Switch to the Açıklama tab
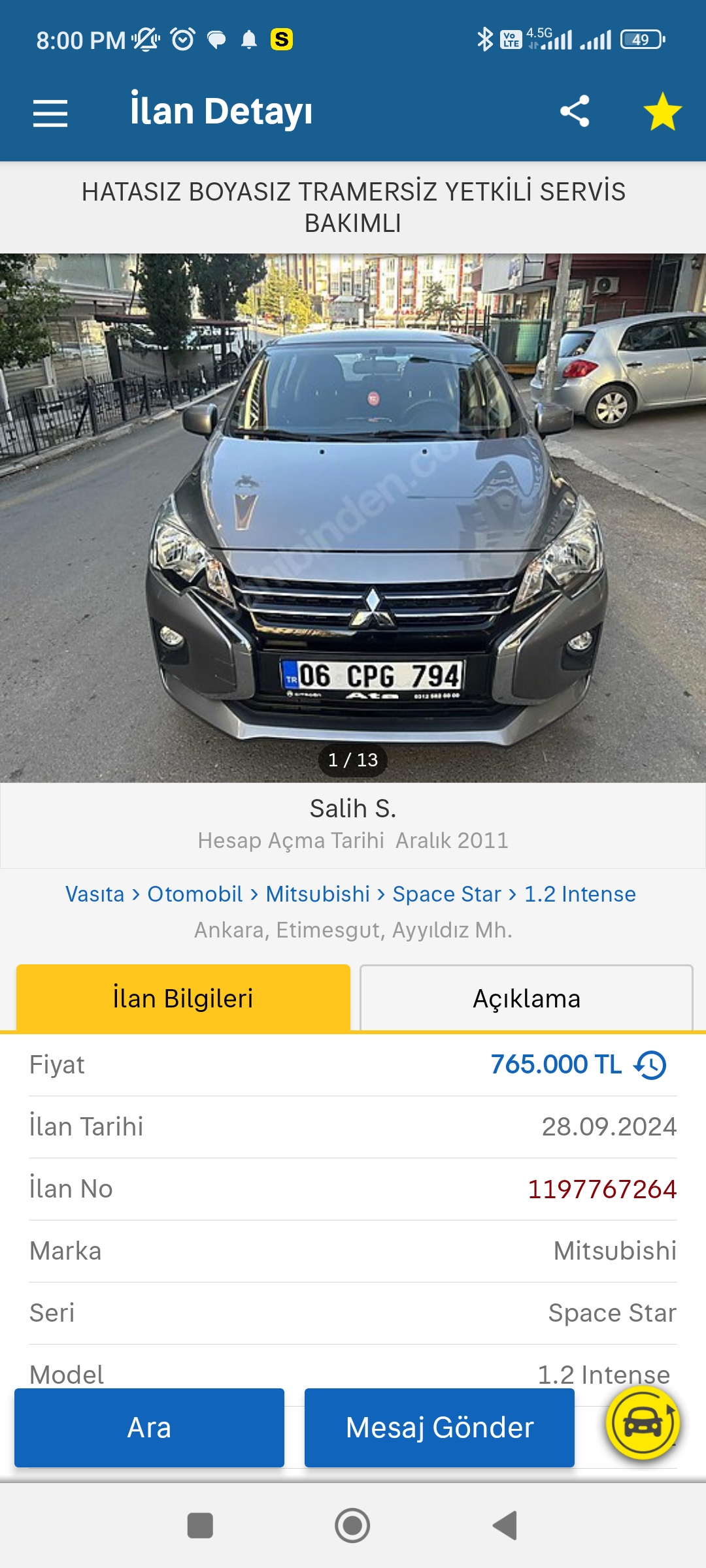The height and width of the screenshot is (1568, 706). click(x=526, y=998)
